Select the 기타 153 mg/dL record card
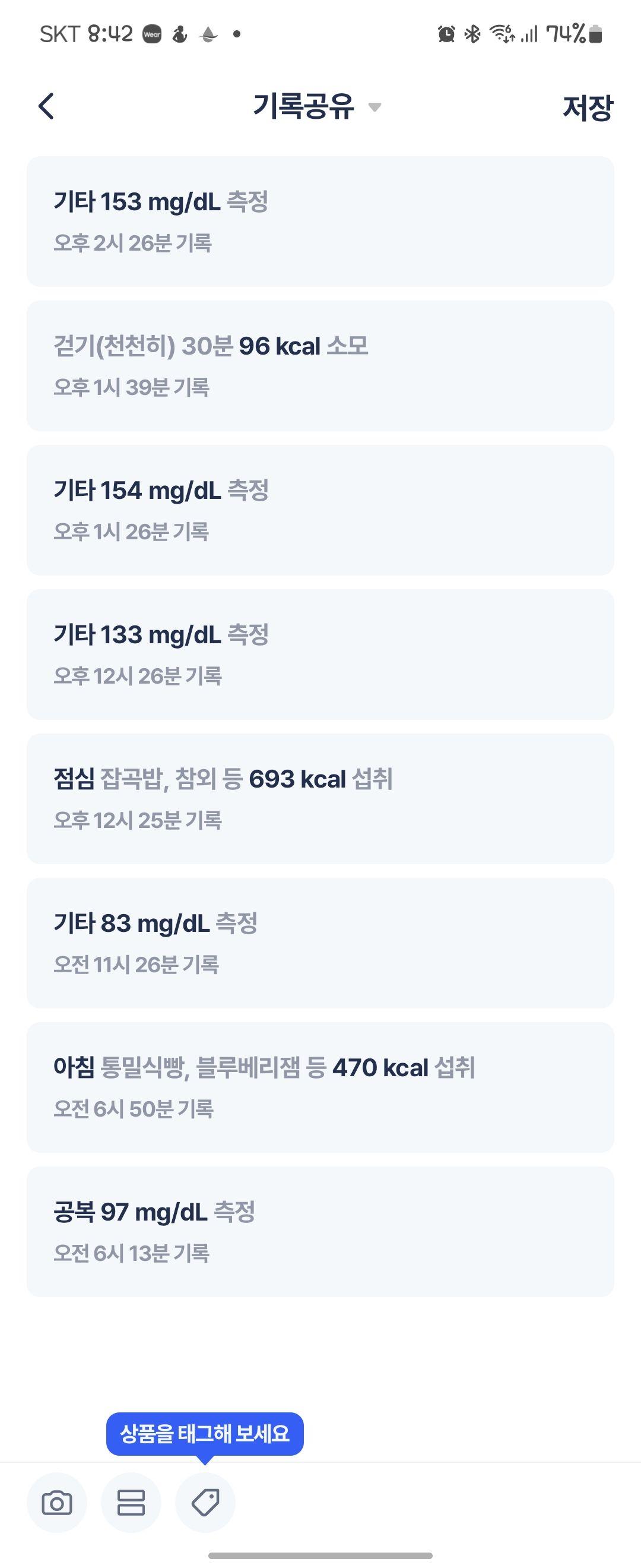Image resolution: width=641 pixels, height=1568 pixels. (320, 222)
